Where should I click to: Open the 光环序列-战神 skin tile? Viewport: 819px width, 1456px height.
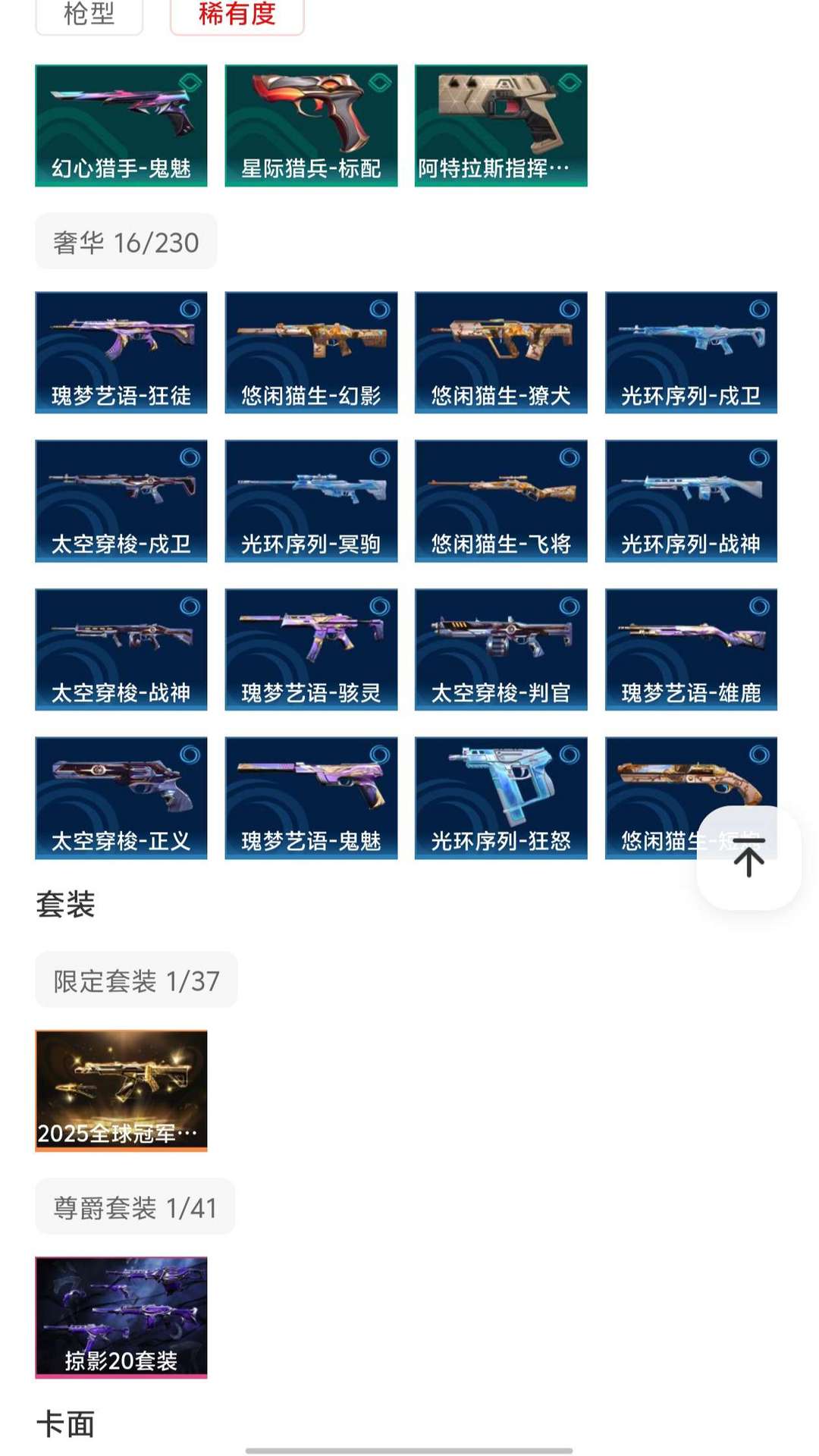[691, 500]
